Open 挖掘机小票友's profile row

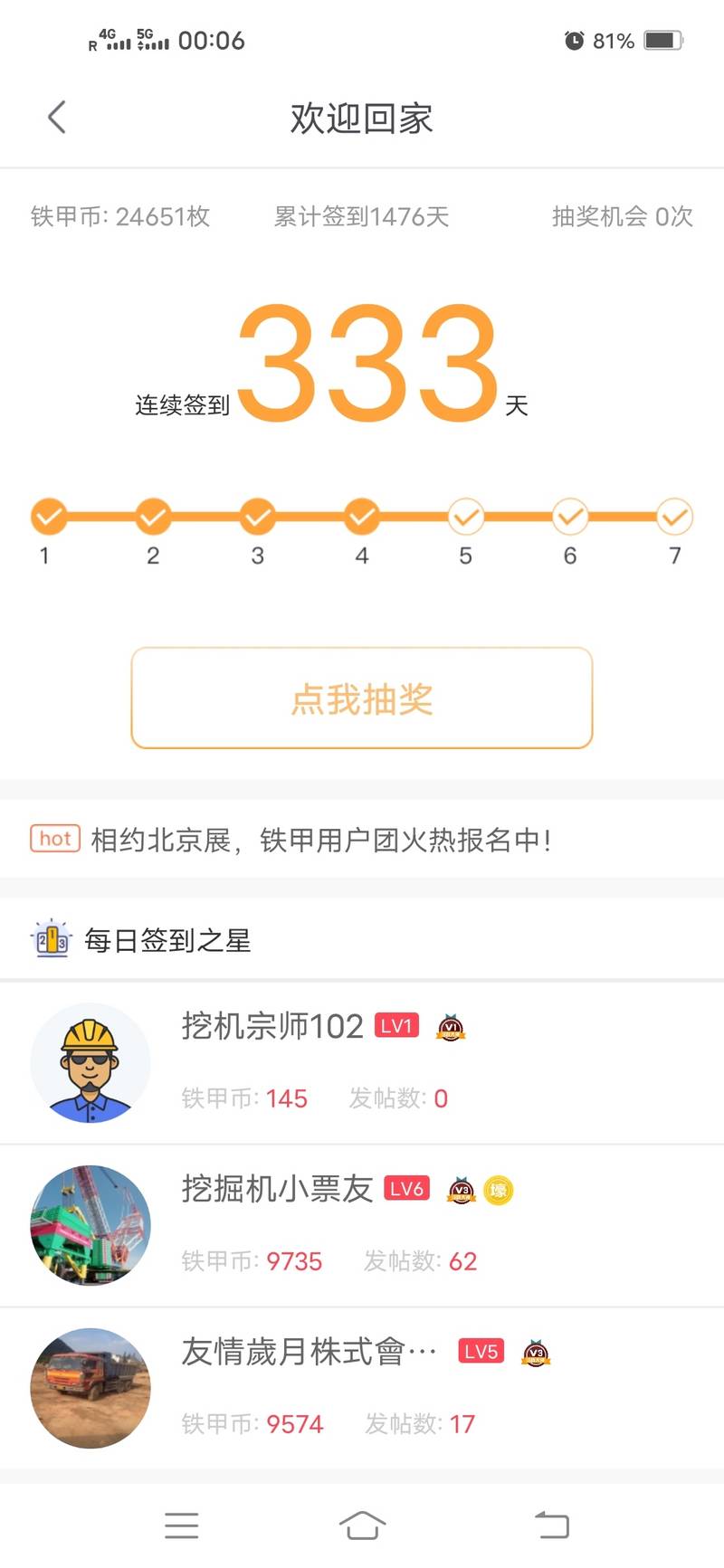click(362, 1226)
